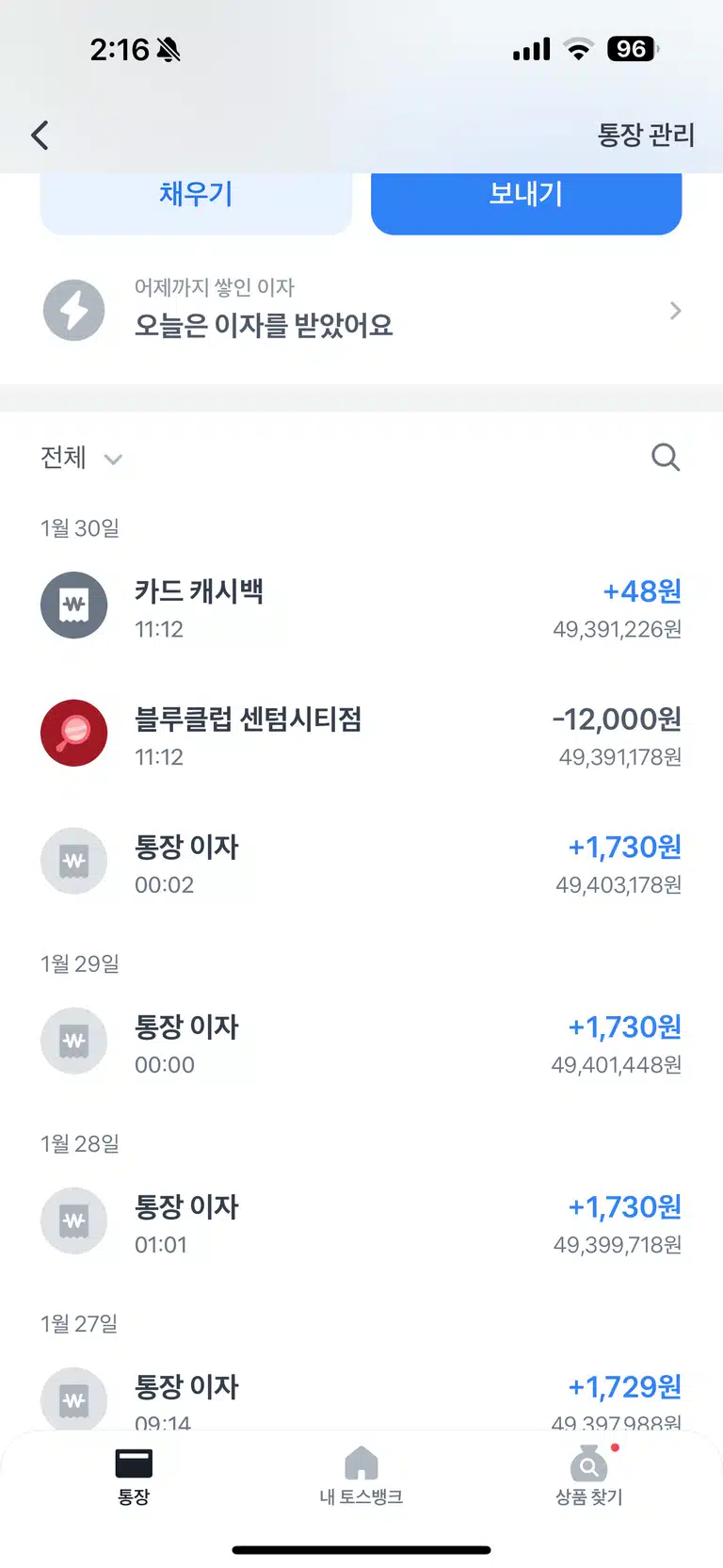Viewport: 723px width, 1568px height.
Task: Switch to the 통장 tab
Action: pos(134,1476)
